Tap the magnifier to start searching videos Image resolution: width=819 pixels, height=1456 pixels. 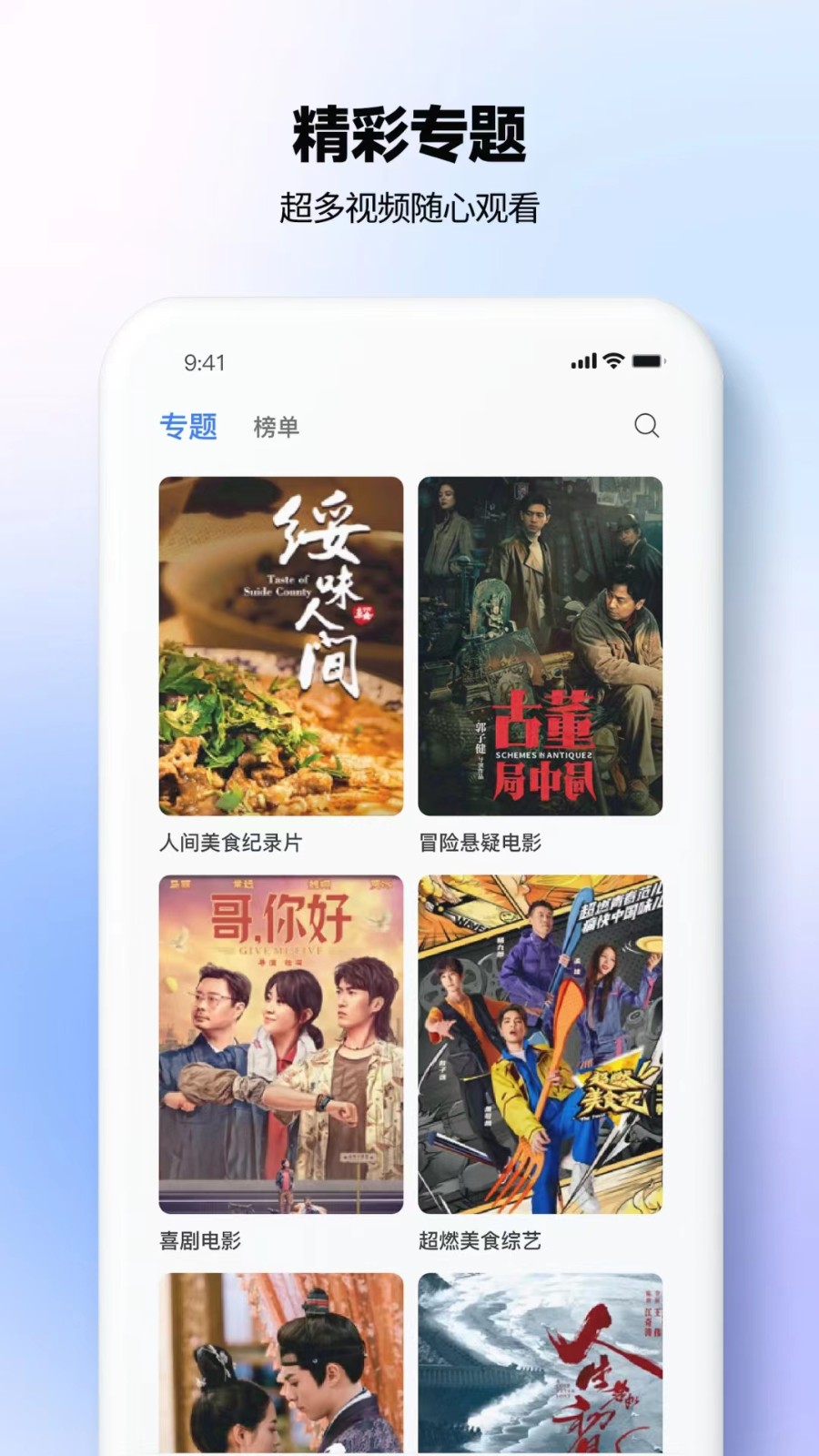[648, 424]
